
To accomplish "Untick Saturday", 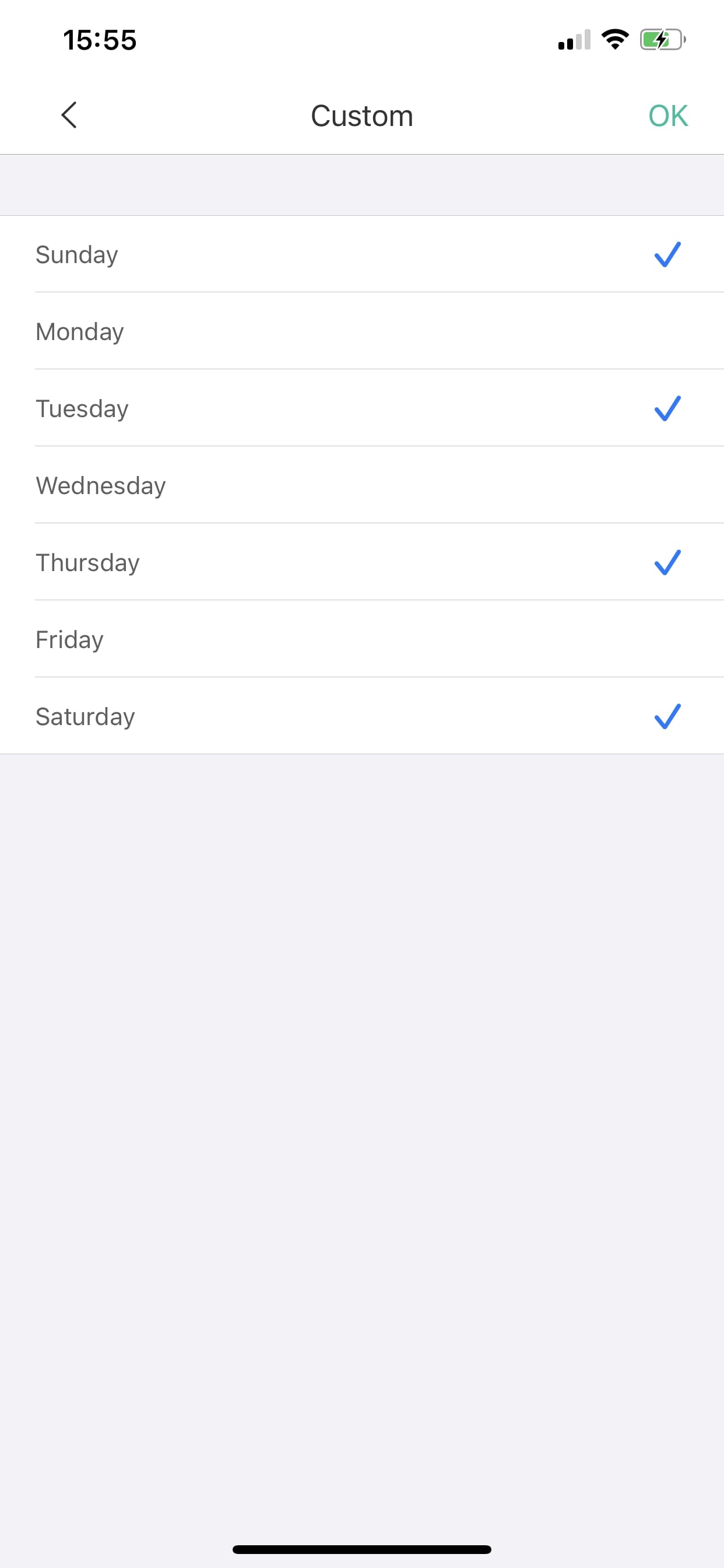I will (x=362, y=716).
